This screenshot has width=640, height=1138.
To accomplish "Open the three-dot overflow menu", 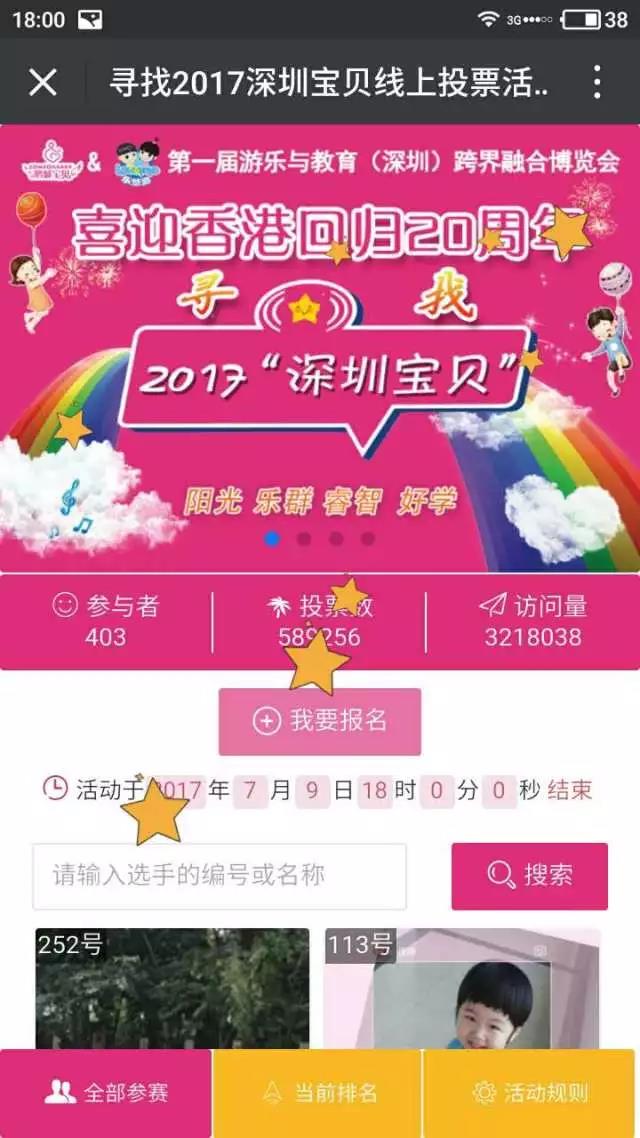I will pyautogui.click(x=597, y=82).
